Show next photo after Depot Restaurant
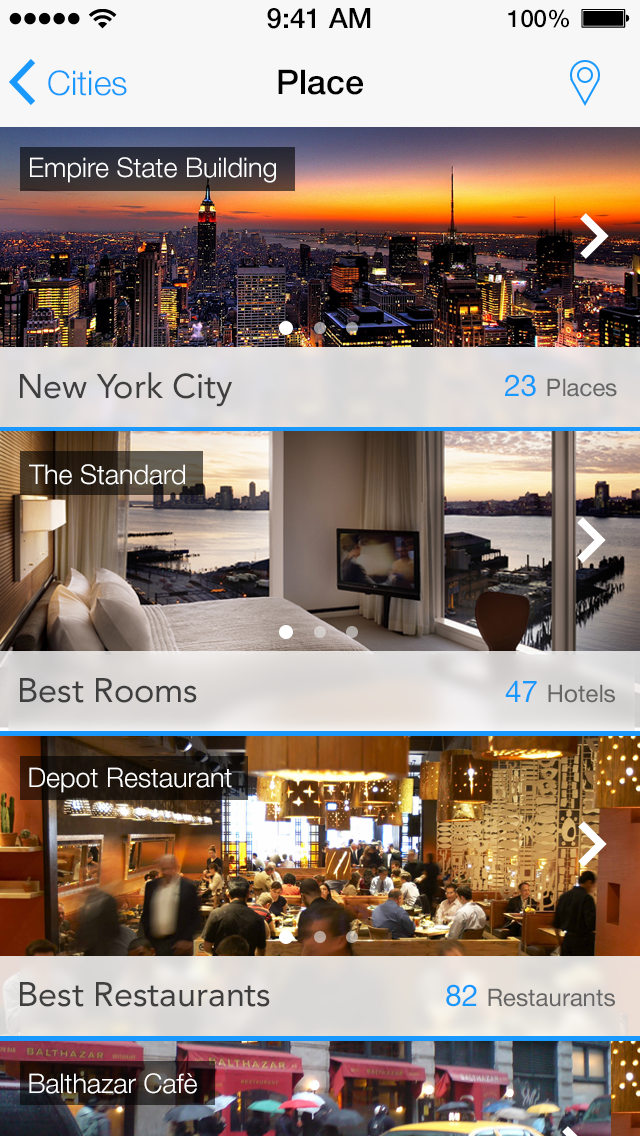This screenshot has width=640, height=1136. point(593,845)
